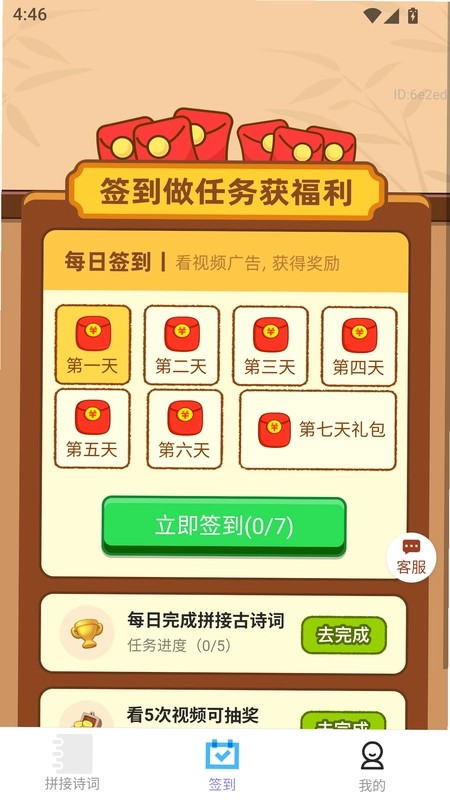Select the 第二天 reward tile
This screenshot has width=450, height=800.
pos(182,345)
